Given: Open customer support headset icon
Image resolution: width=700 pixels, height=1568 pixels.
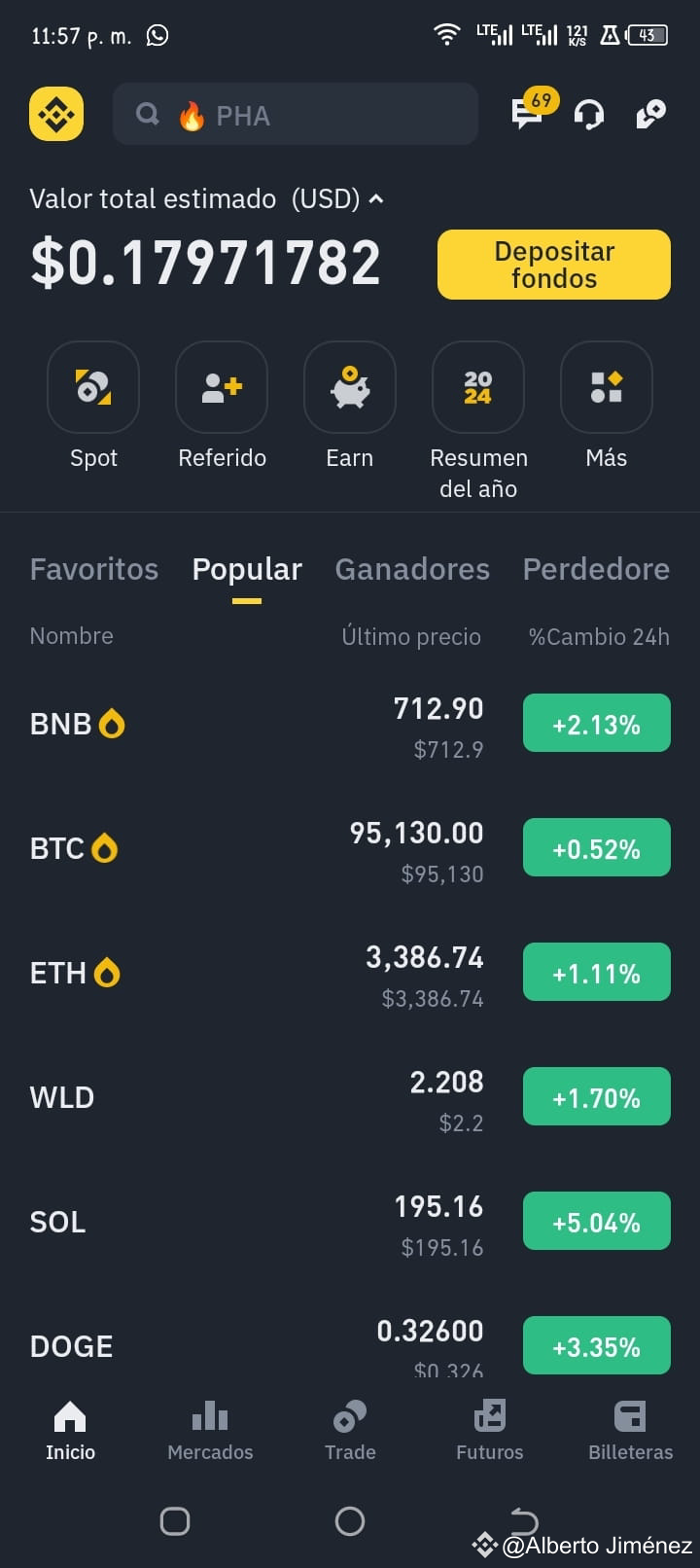Looking at the screenshot, I should (x=589, y=115).
